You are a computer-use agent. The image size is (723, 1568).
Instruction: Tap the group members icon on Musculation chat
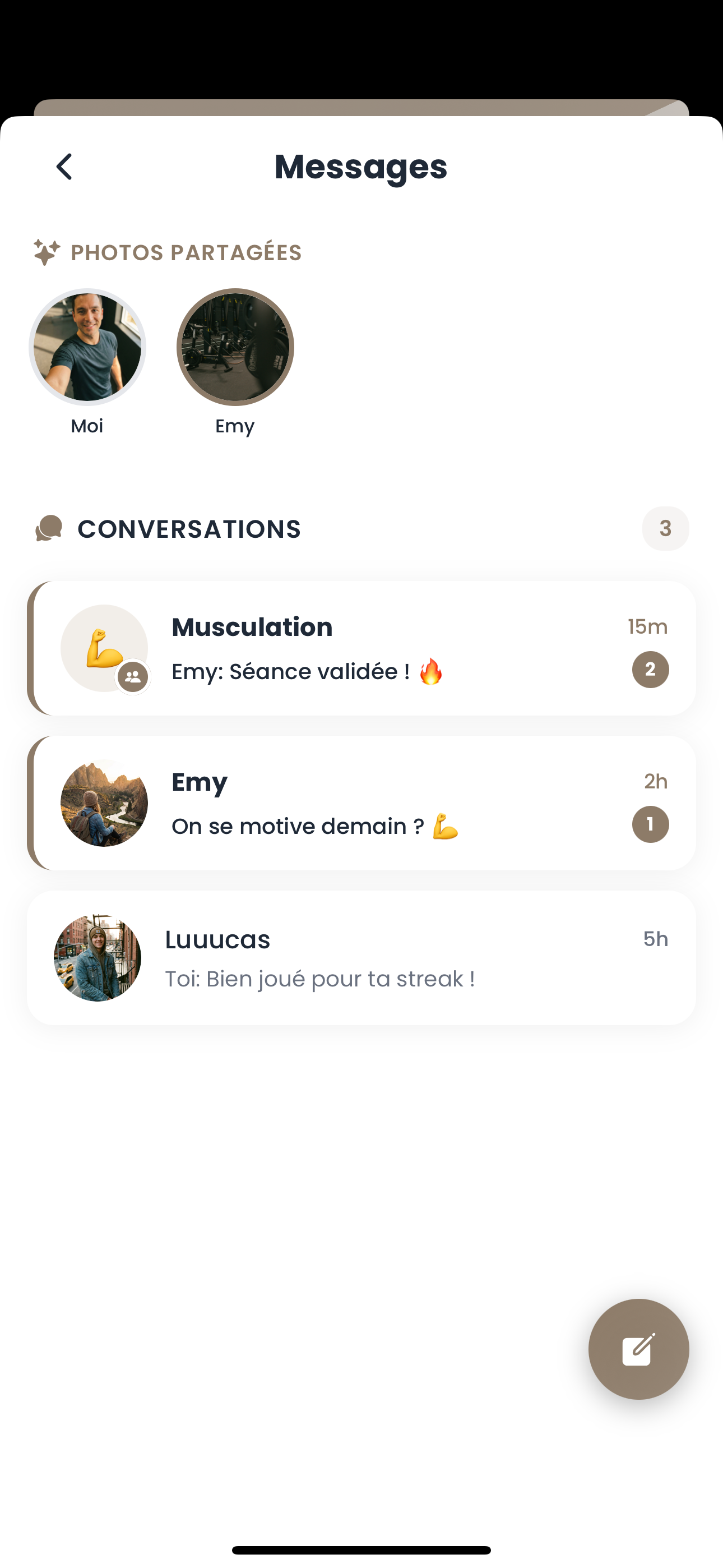coord(133,677)
